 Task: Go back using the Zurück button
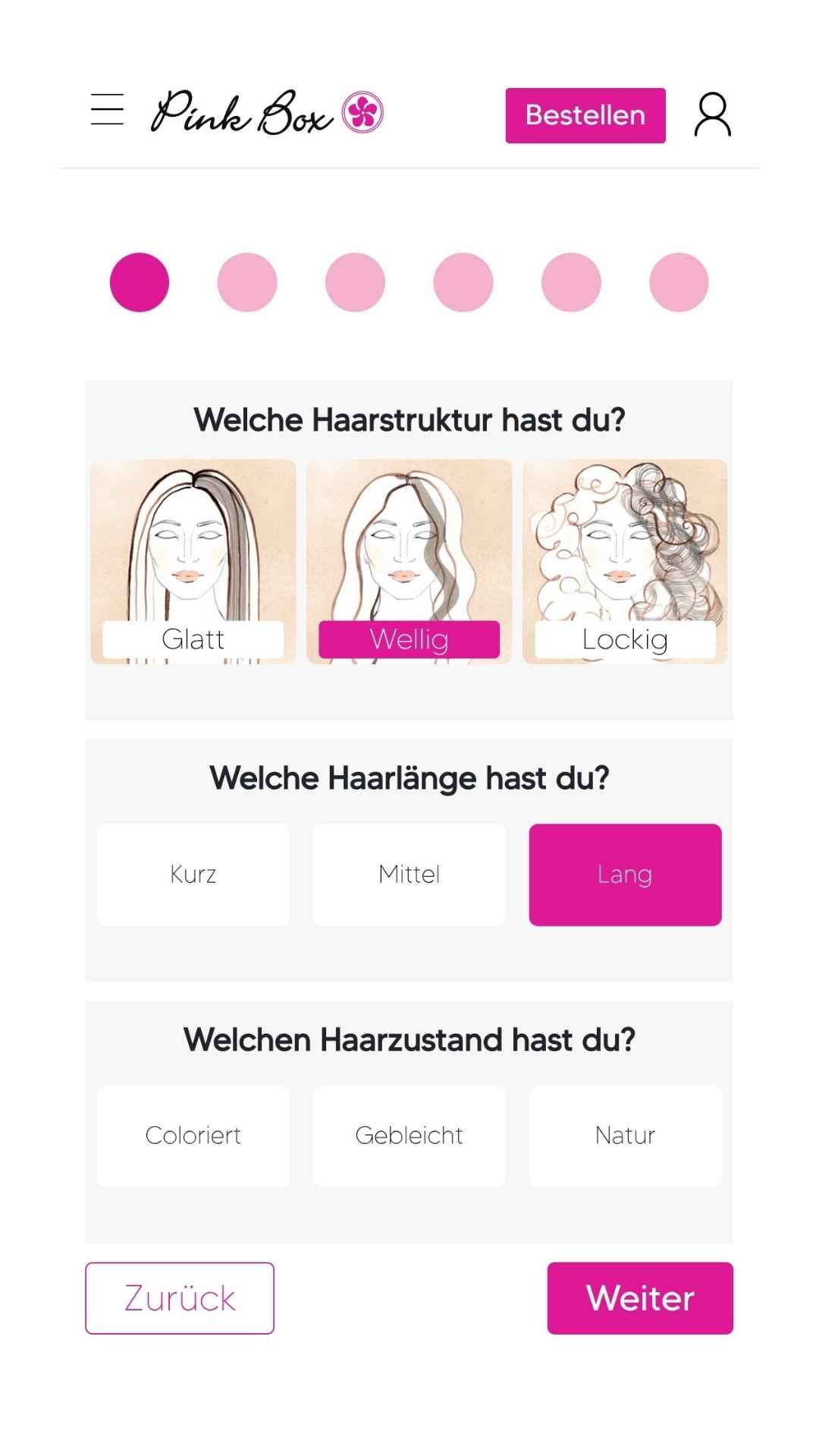point(179,1297)
